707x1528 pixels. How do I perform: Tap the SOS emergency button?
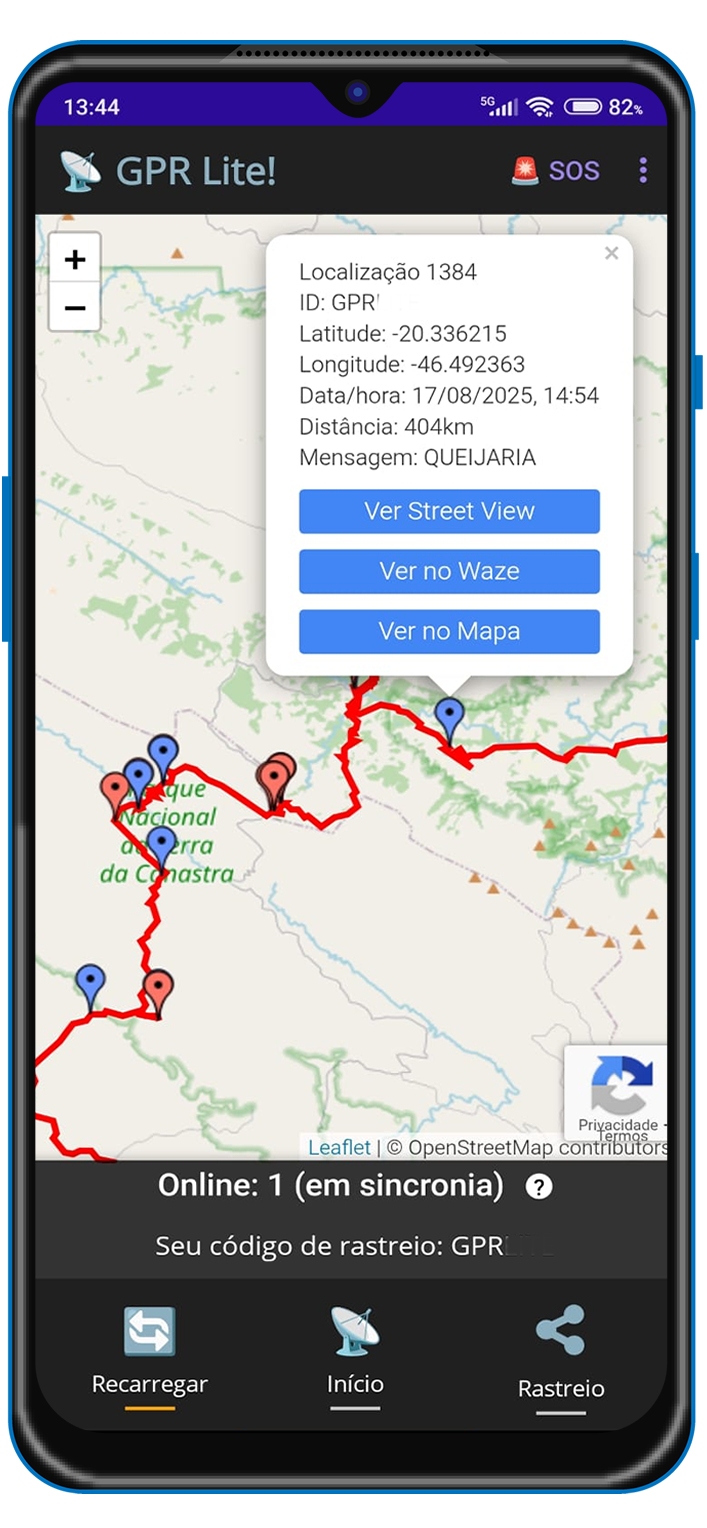click(x=556, y=171)
